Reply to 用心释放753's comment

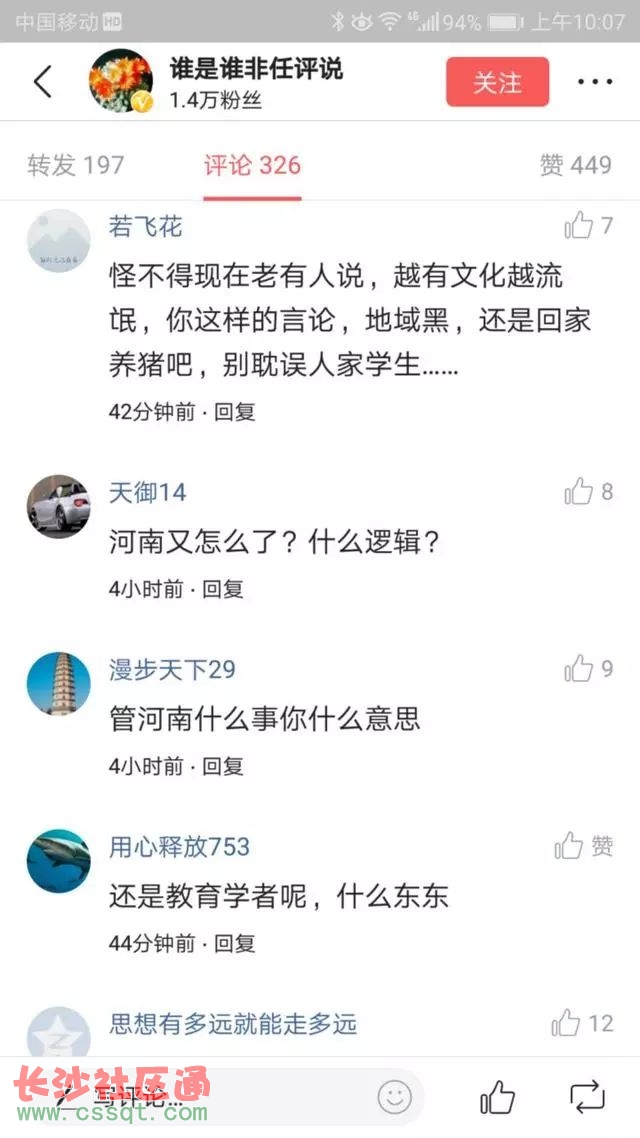[x=235, y=943]
